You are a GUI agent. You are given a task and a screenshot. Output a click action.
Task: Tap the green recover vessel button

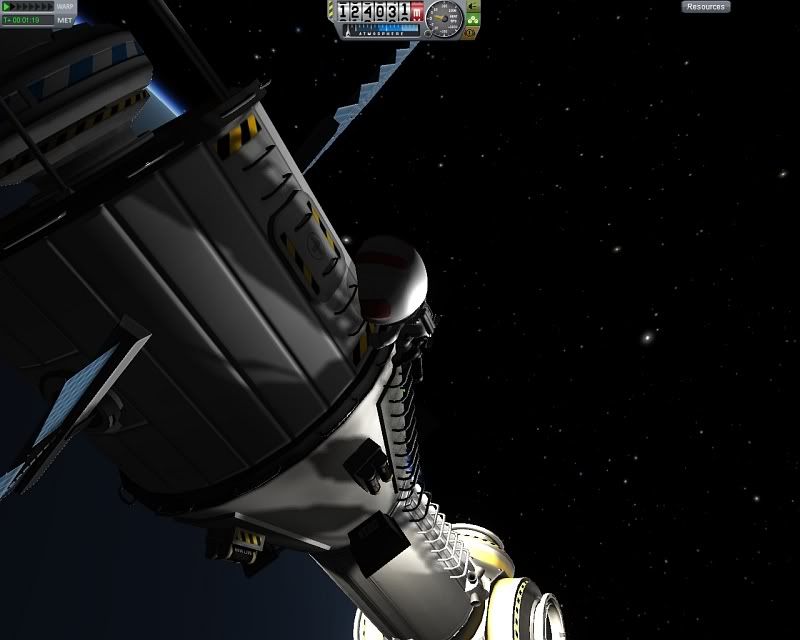click(473, 6)
